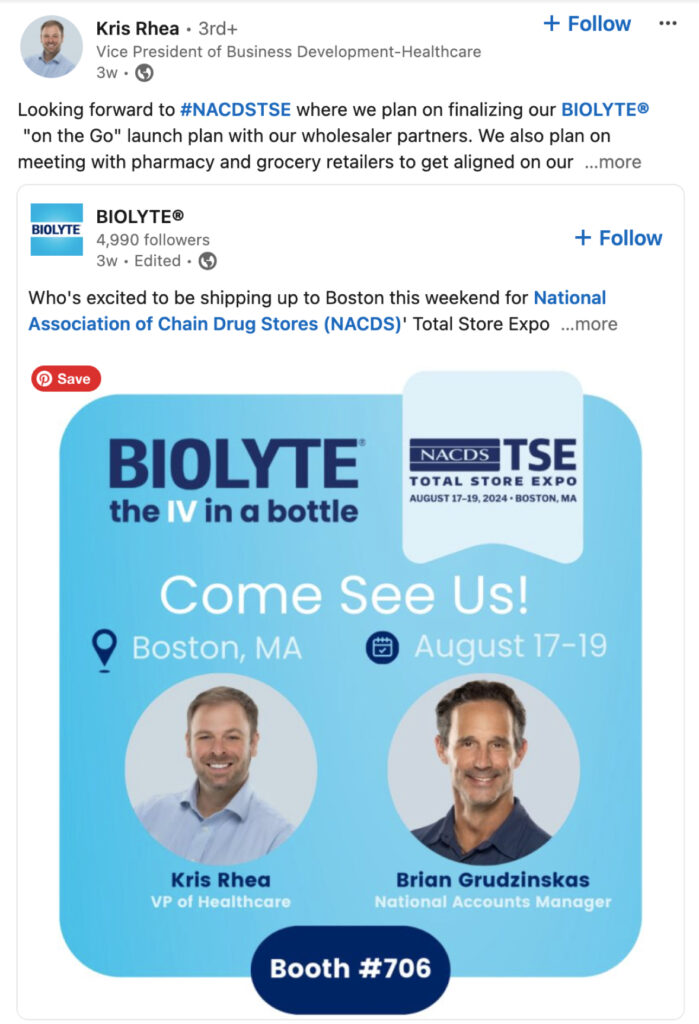This screenshot has height=1024, width=699.
Task: Open Kris Rhea's name to view profile
Action: pos(137,28)
